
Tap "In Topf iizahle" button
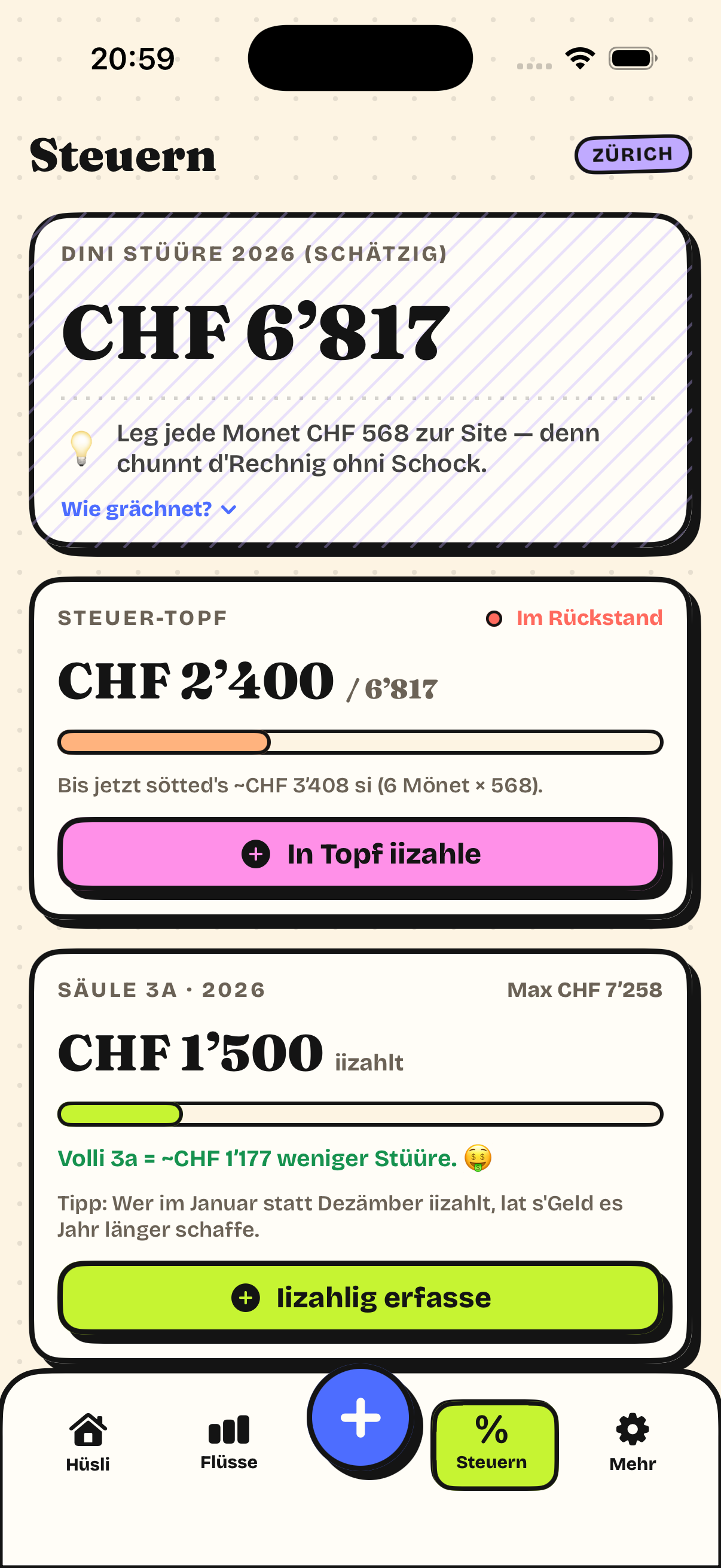(x=360, y=853)
